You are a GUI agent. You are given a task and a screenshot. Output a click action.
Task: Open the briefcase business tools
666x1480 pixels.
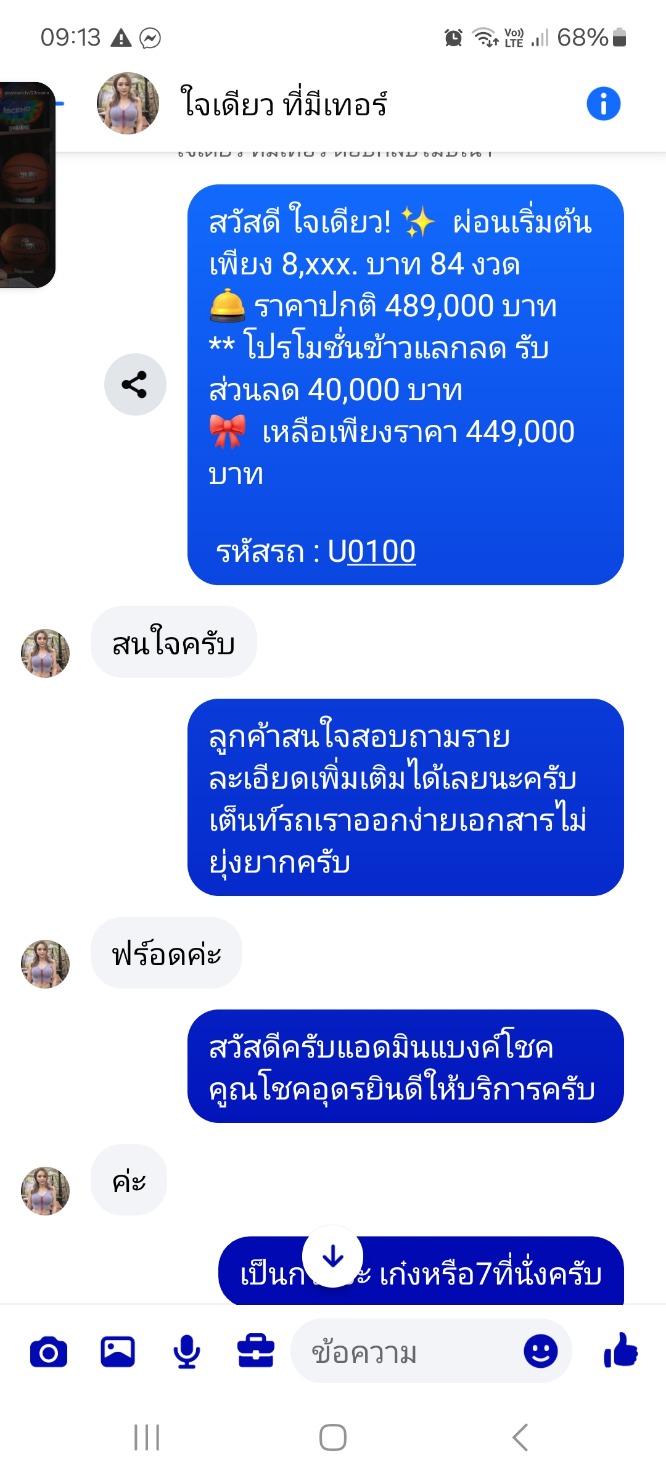coord(256,1353)
